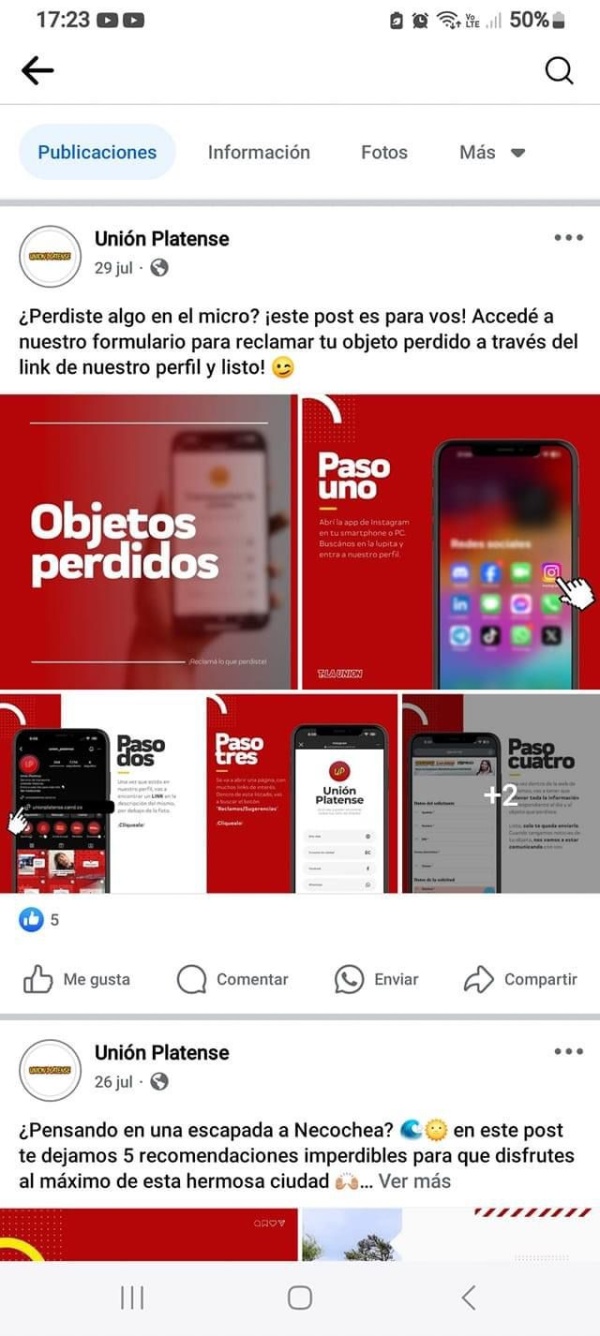Open the Paso uno image
The height and width of the screenshot is (1336, 600).
[450, 542]
